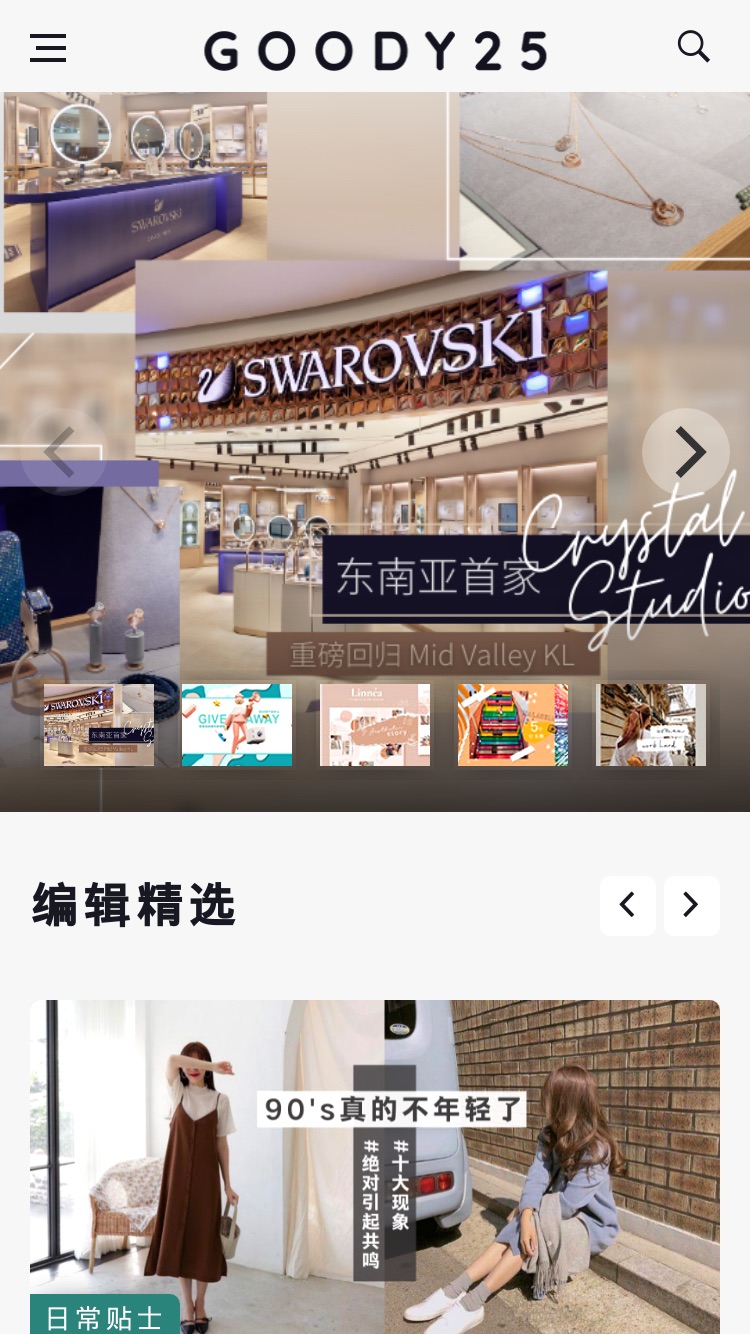Open the 90's真的不年轻了 article card
Screen dimensions: 750x1334
click(x=375, y=1167)
